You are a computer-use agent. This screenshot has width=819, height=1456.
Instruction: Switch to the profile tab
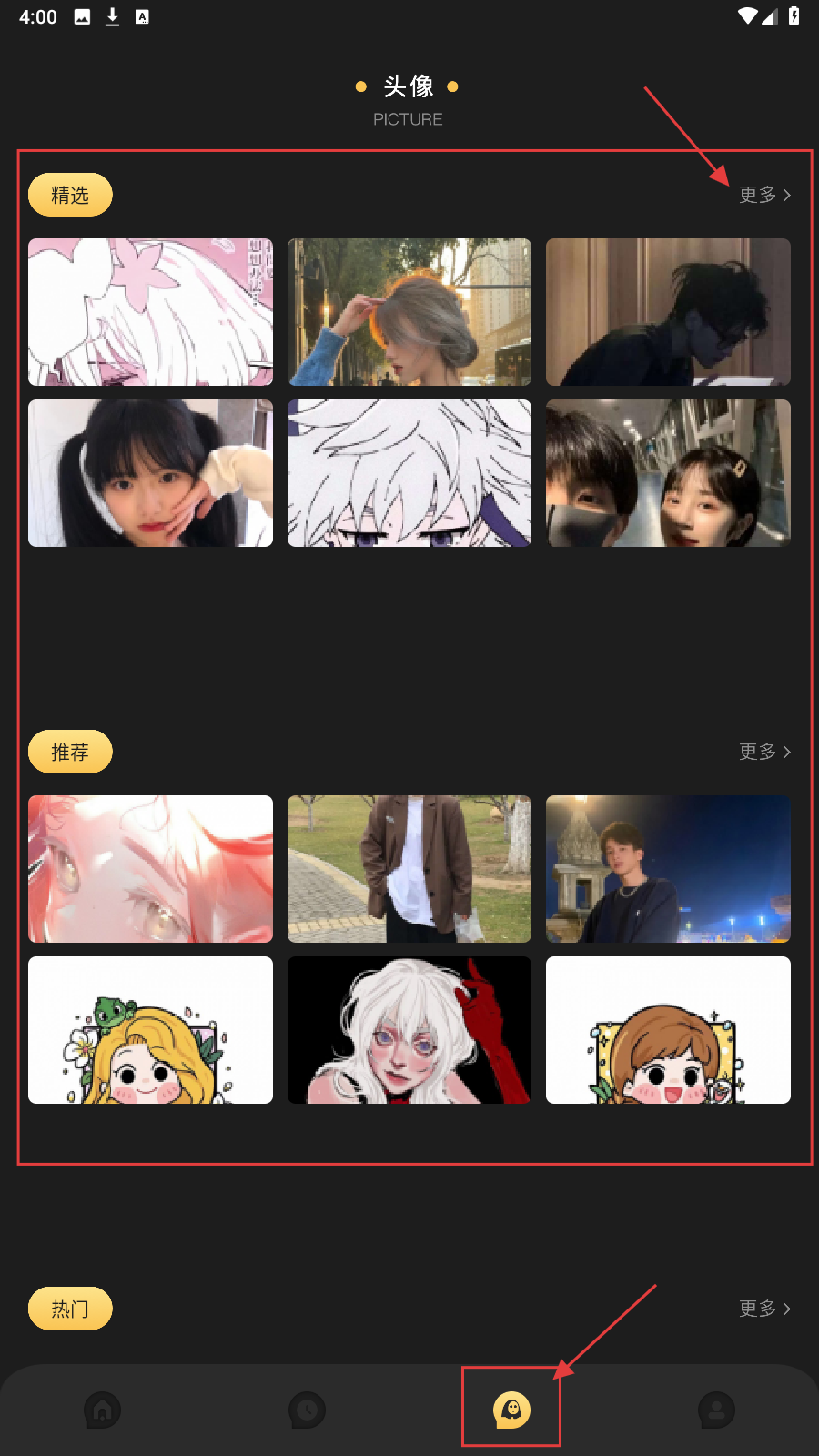point(716,1410)
